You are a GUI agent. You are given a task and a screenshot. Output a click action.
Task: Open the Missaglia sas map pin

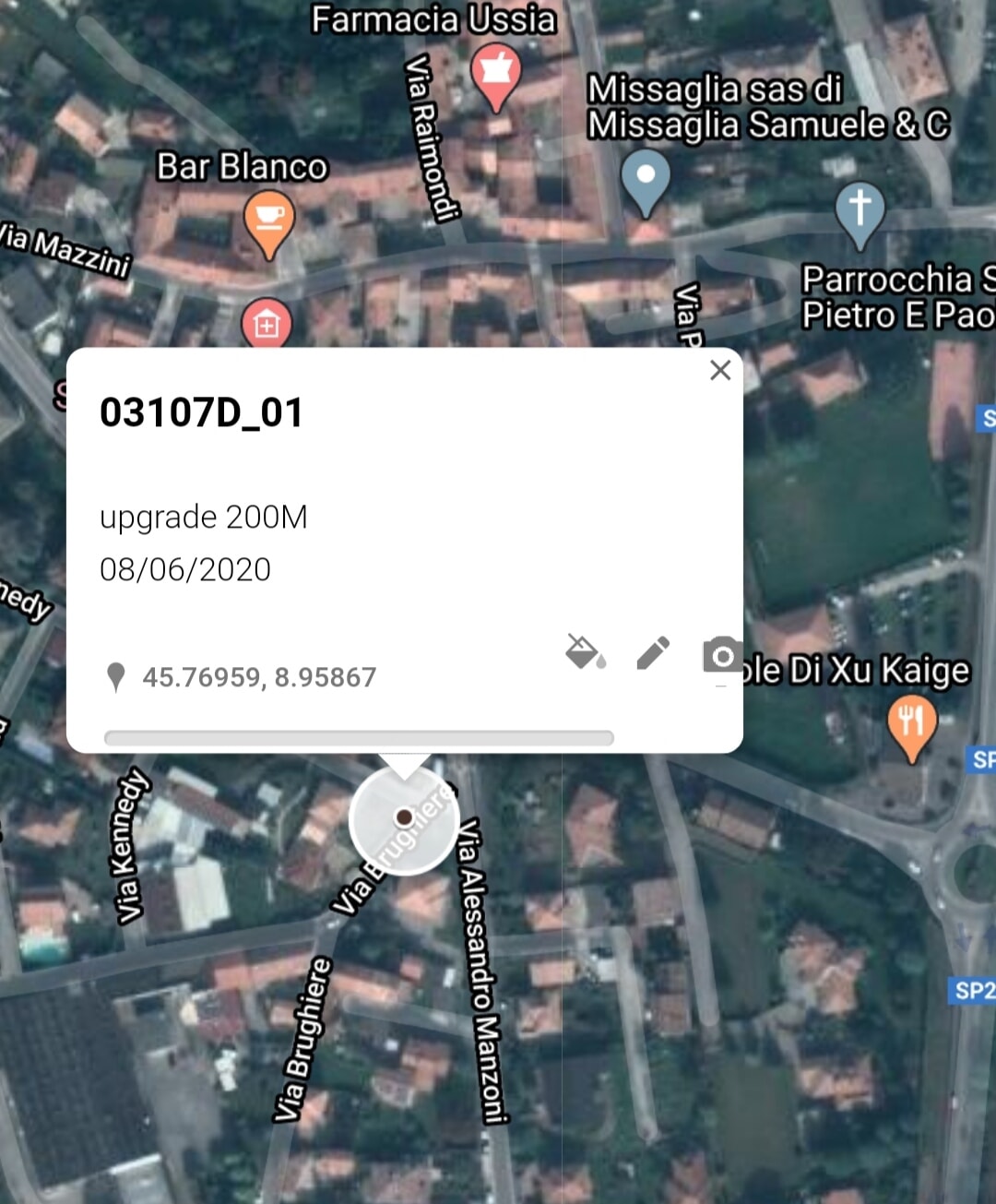(x=646, y=179)
